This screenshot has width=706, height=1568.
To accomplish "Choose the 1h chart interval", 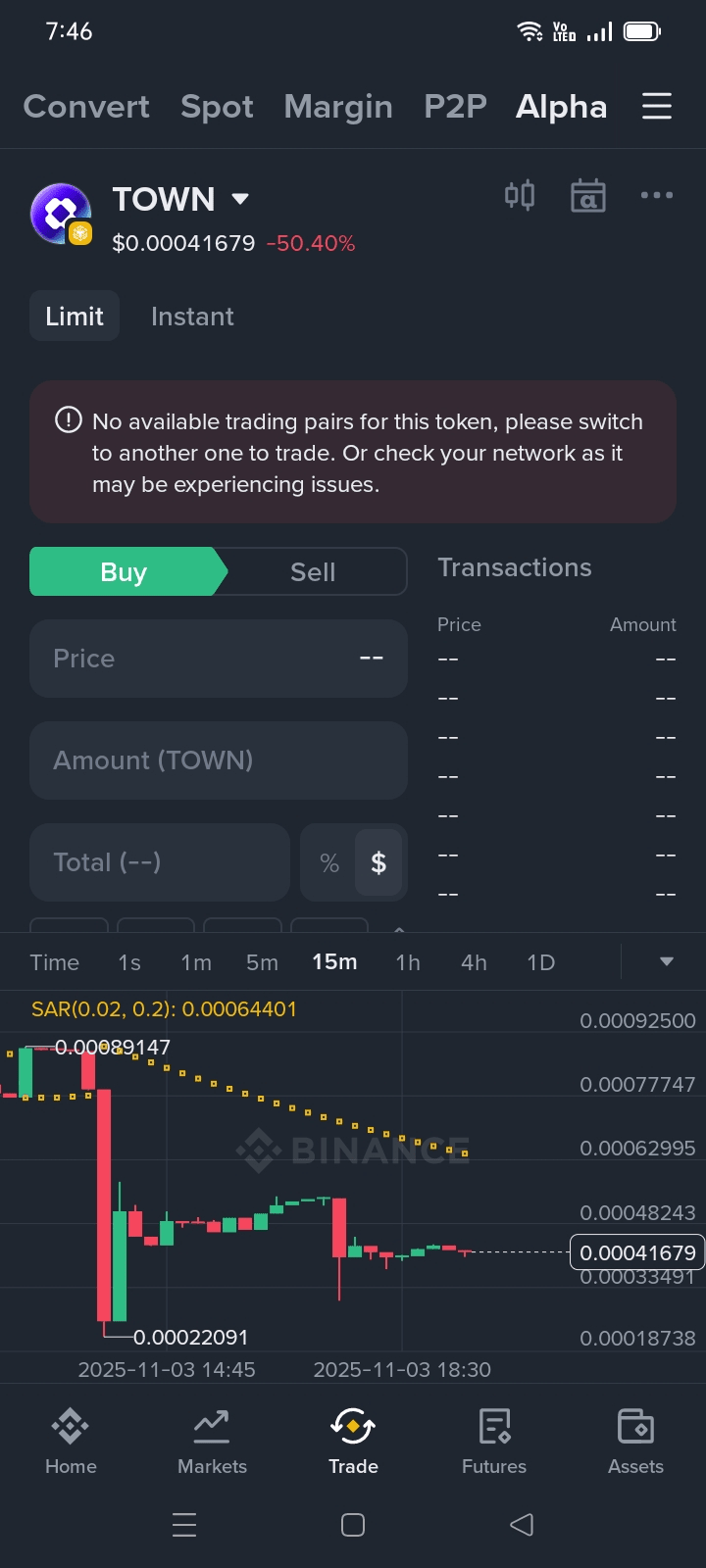I will click(408, 962).
